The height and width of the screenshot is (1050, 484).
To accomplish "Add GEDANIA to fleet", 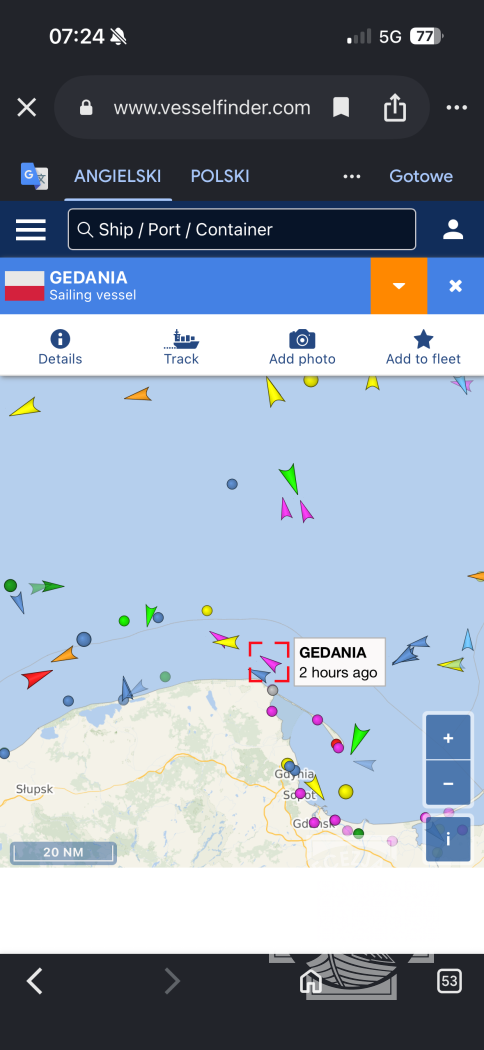I will click(x=423, y=348).
